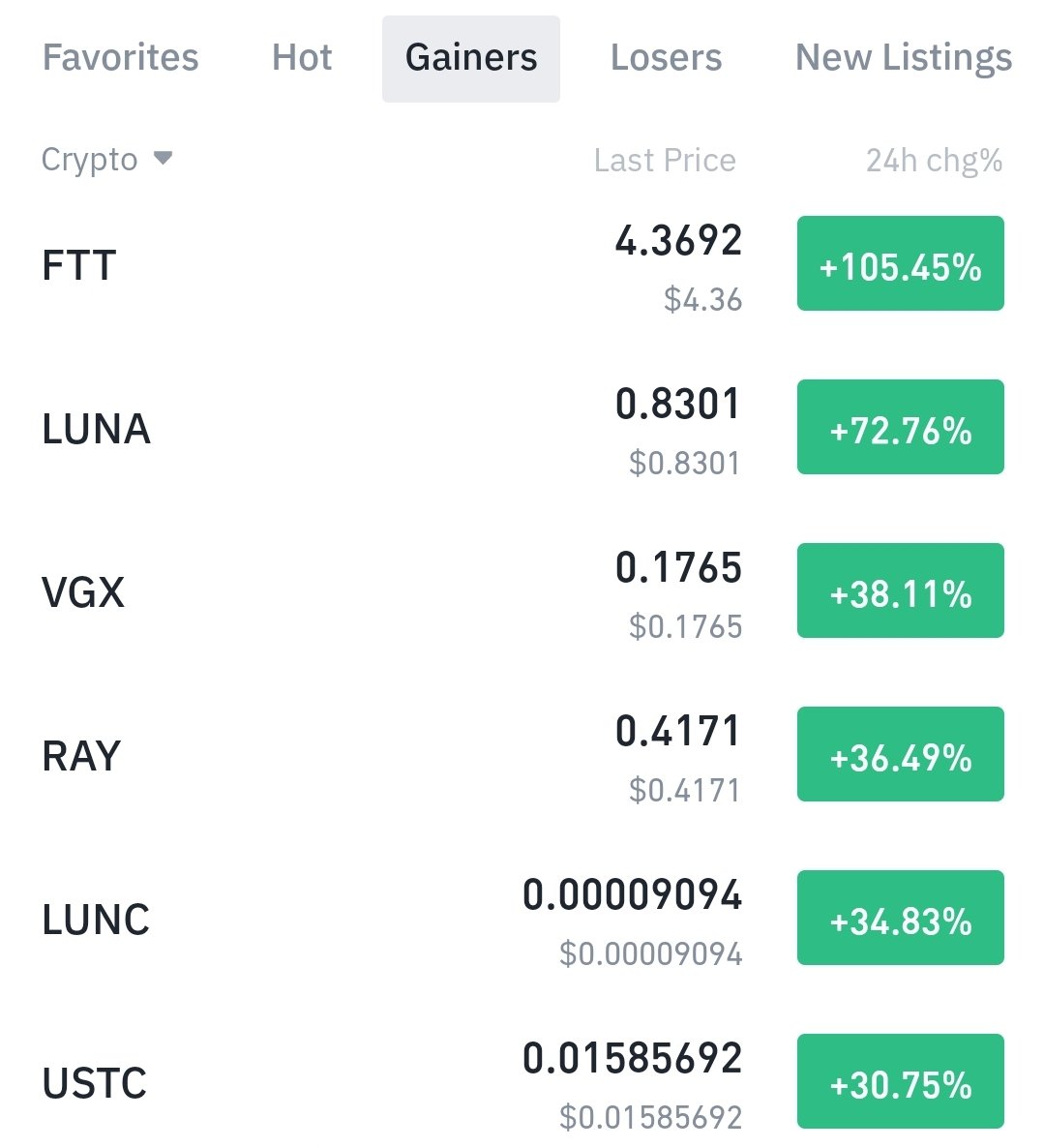Open the New Listings tab
This screenshot has height=1148, width=1044.
pos(904,57)
